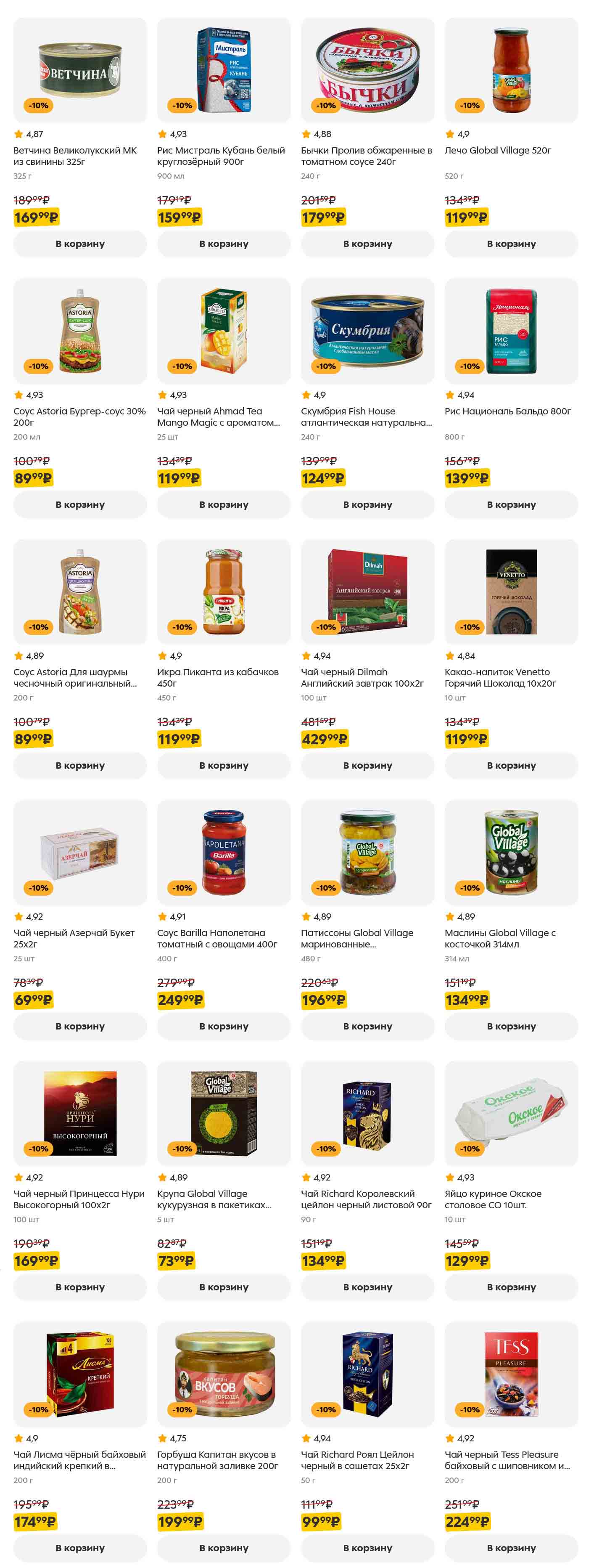Add Чай Азерчай Букет to cart
This screenshot has width=594, height=1568.
coord(79,1026)
